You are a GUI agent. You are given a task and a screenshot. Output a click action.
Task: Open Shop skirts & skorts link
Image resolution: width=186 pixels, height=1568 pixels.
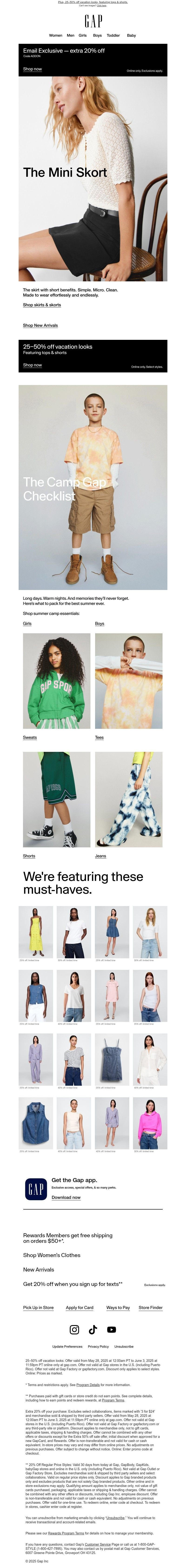point(42,305)
